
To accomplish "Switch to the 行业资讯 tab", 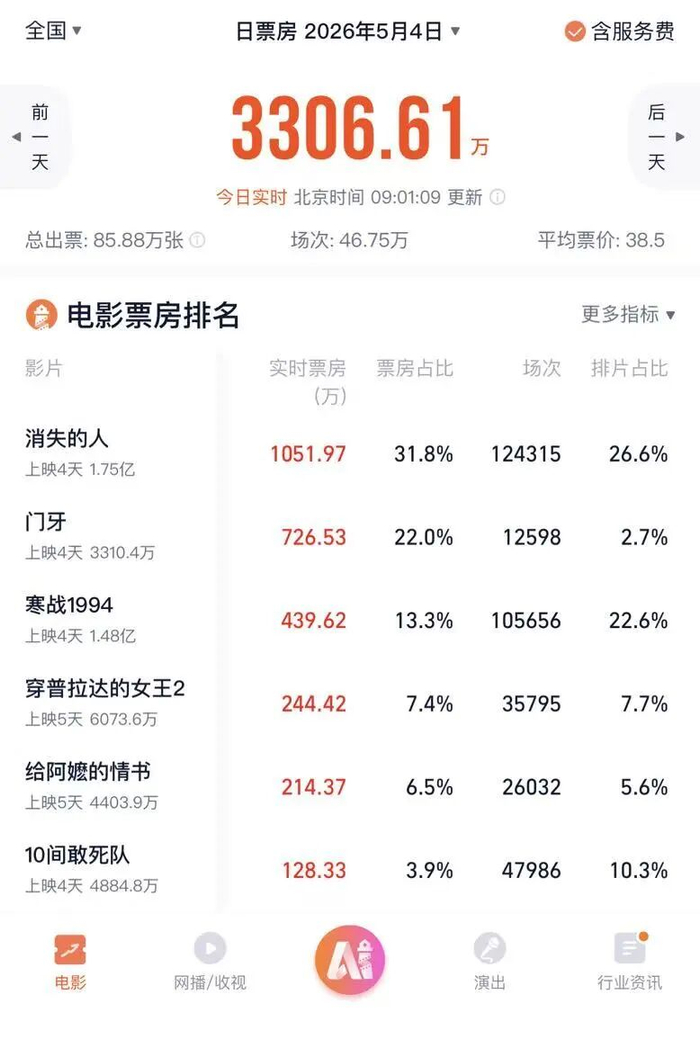I will (629, 962).
